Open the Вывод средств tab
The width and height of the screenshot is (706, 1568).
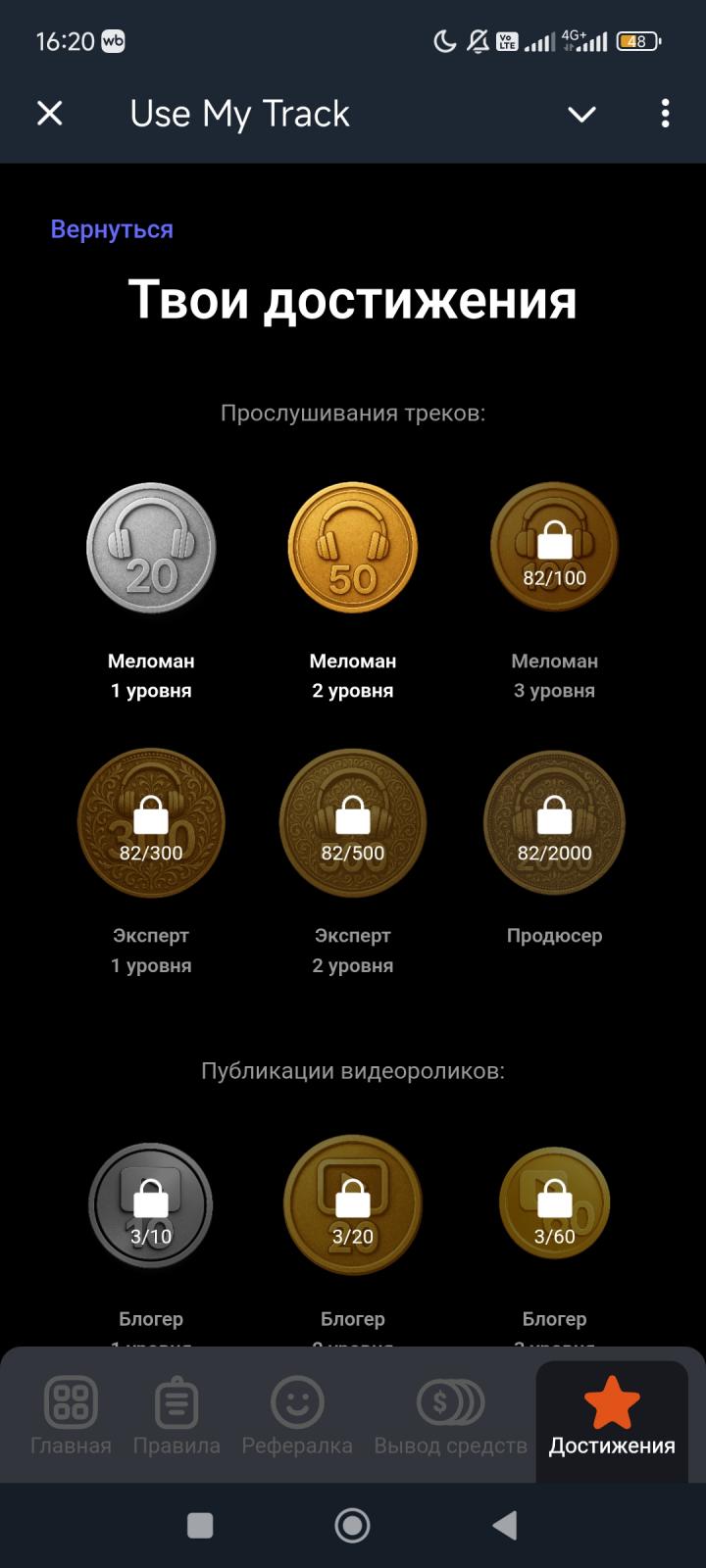[451, 1416]
